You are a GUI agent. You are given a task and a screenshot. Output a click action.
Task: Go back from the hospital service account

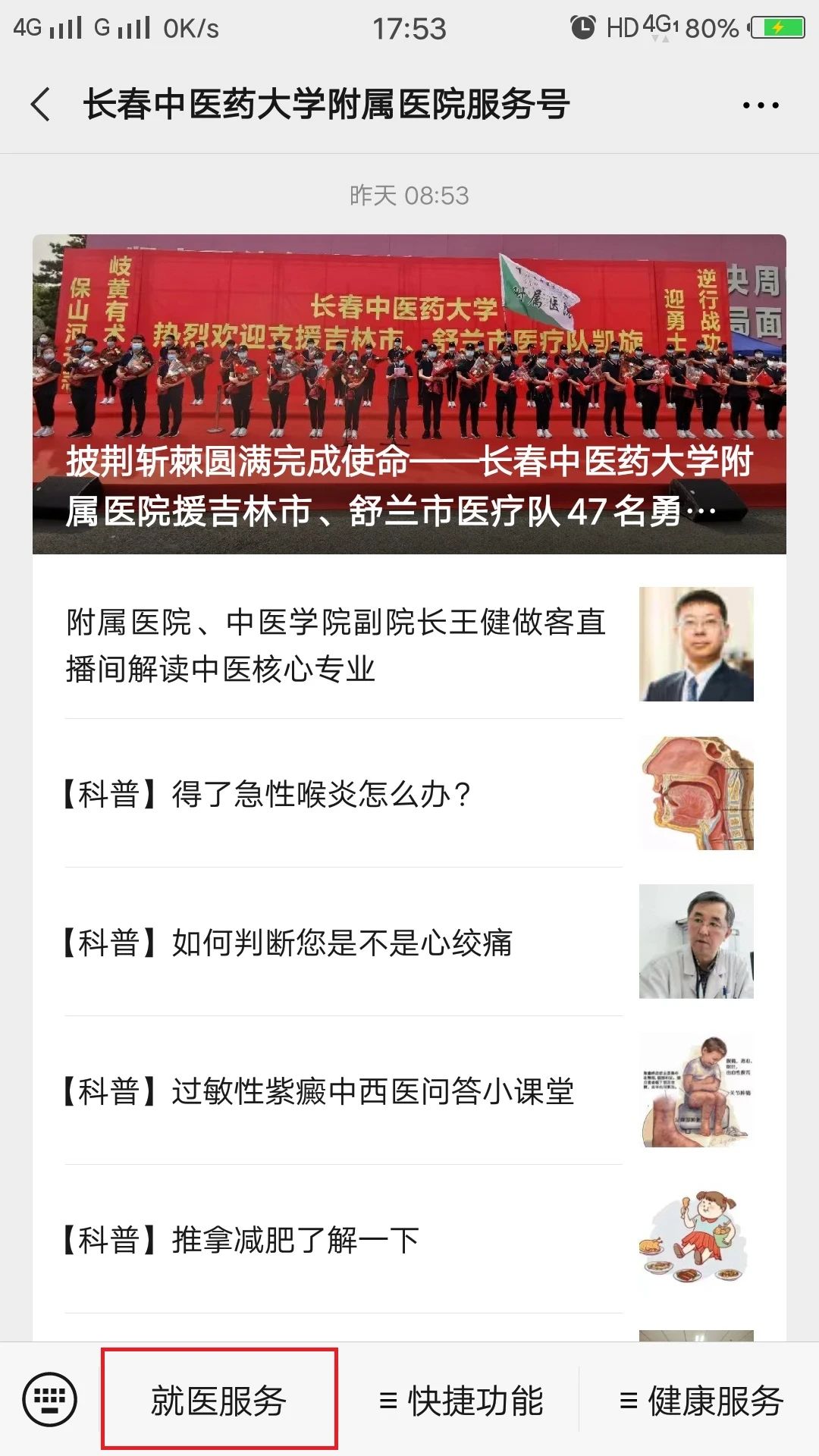pos(41,105)
